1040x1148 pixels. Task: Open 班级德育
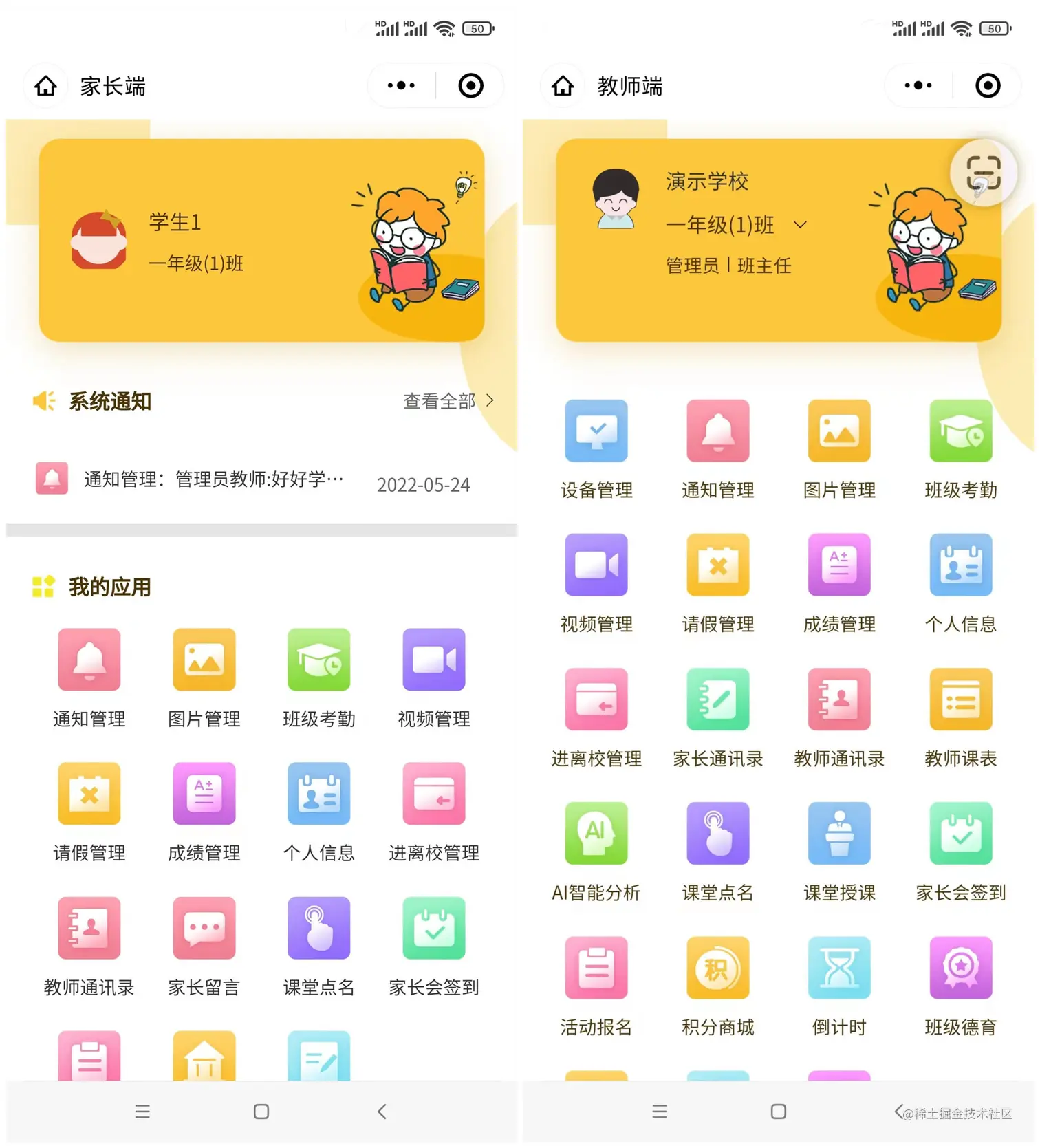[960, 985]
